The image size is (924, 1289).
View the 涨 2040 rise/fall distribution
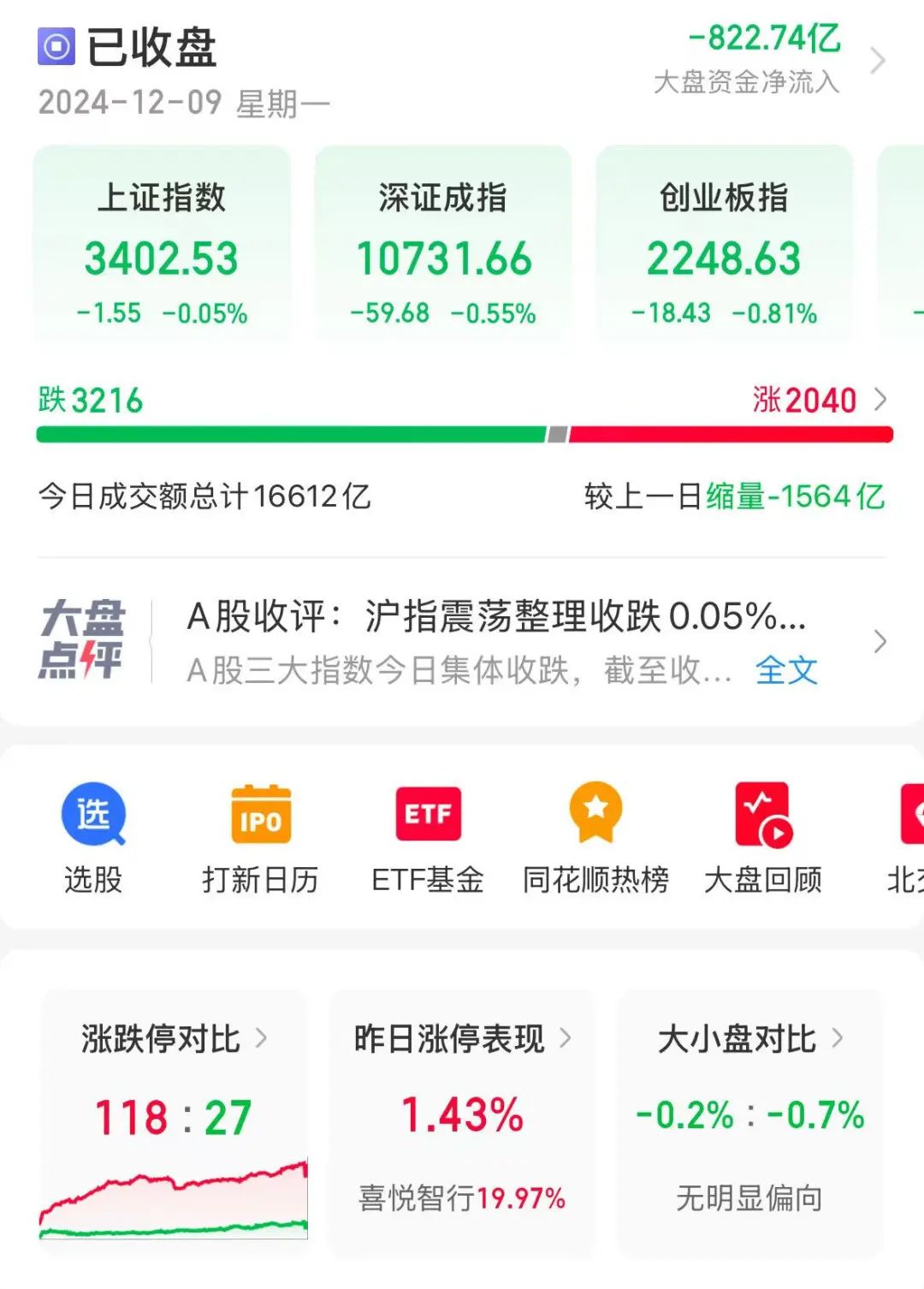[x=818, y=400]
